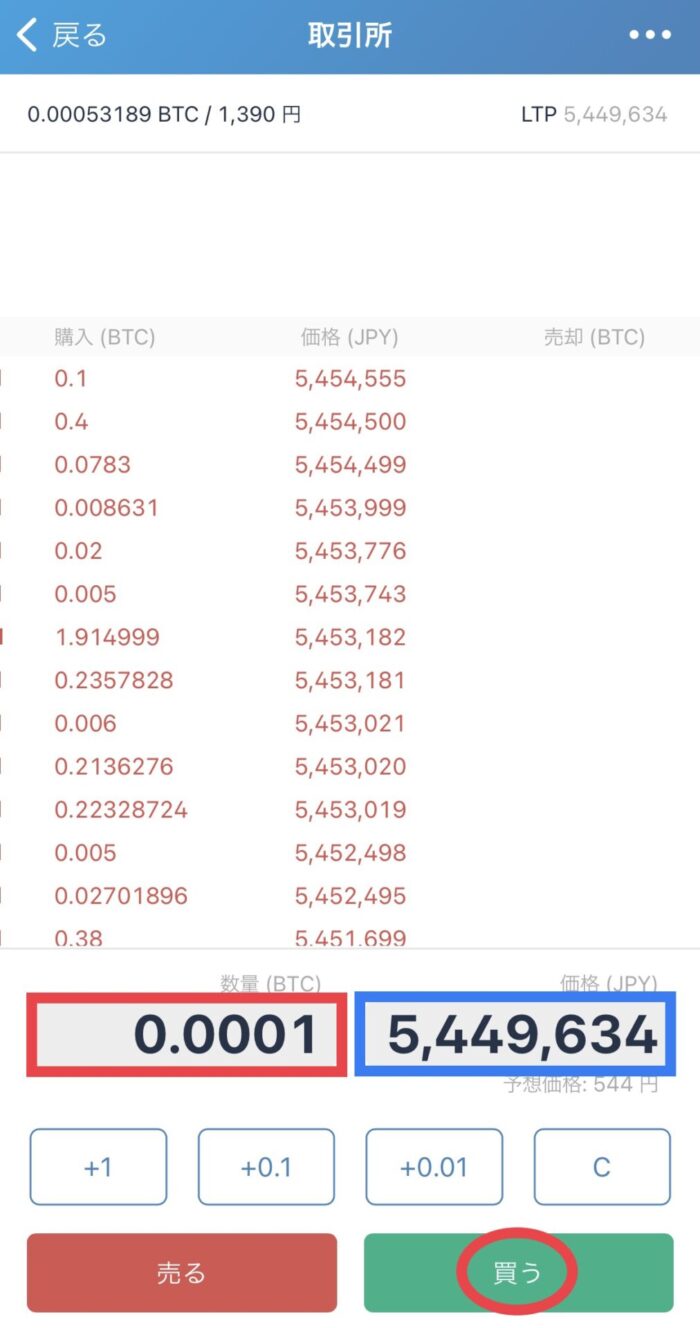The width and height of the screenshot is (700, 1328).
Task: Choose the order at price 5,453,019
Action: pyautogui.click(x=350, y=809)
